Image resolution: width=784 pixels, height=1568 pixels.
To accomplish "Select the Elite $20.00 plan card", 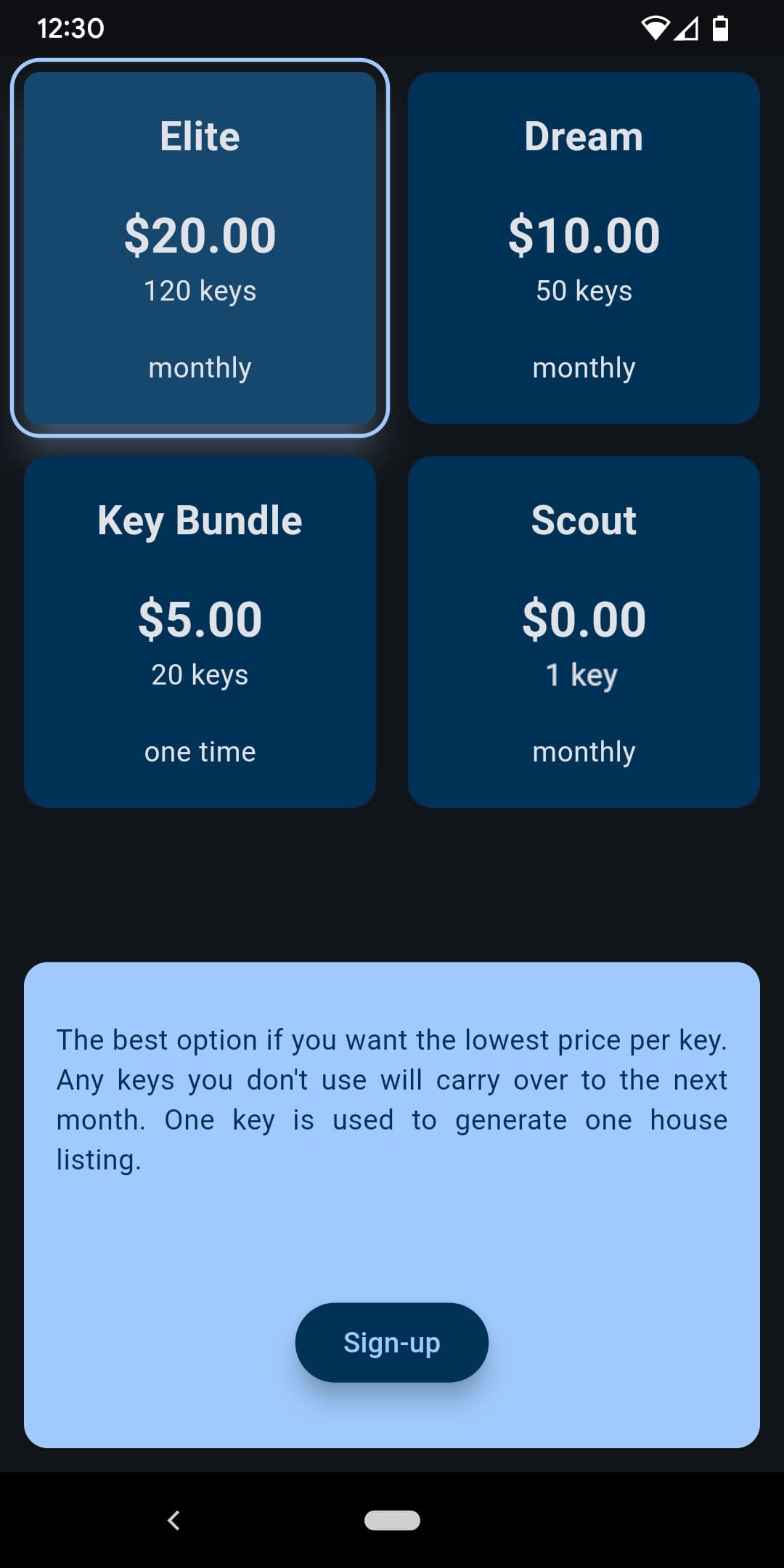I will [200, 248].
